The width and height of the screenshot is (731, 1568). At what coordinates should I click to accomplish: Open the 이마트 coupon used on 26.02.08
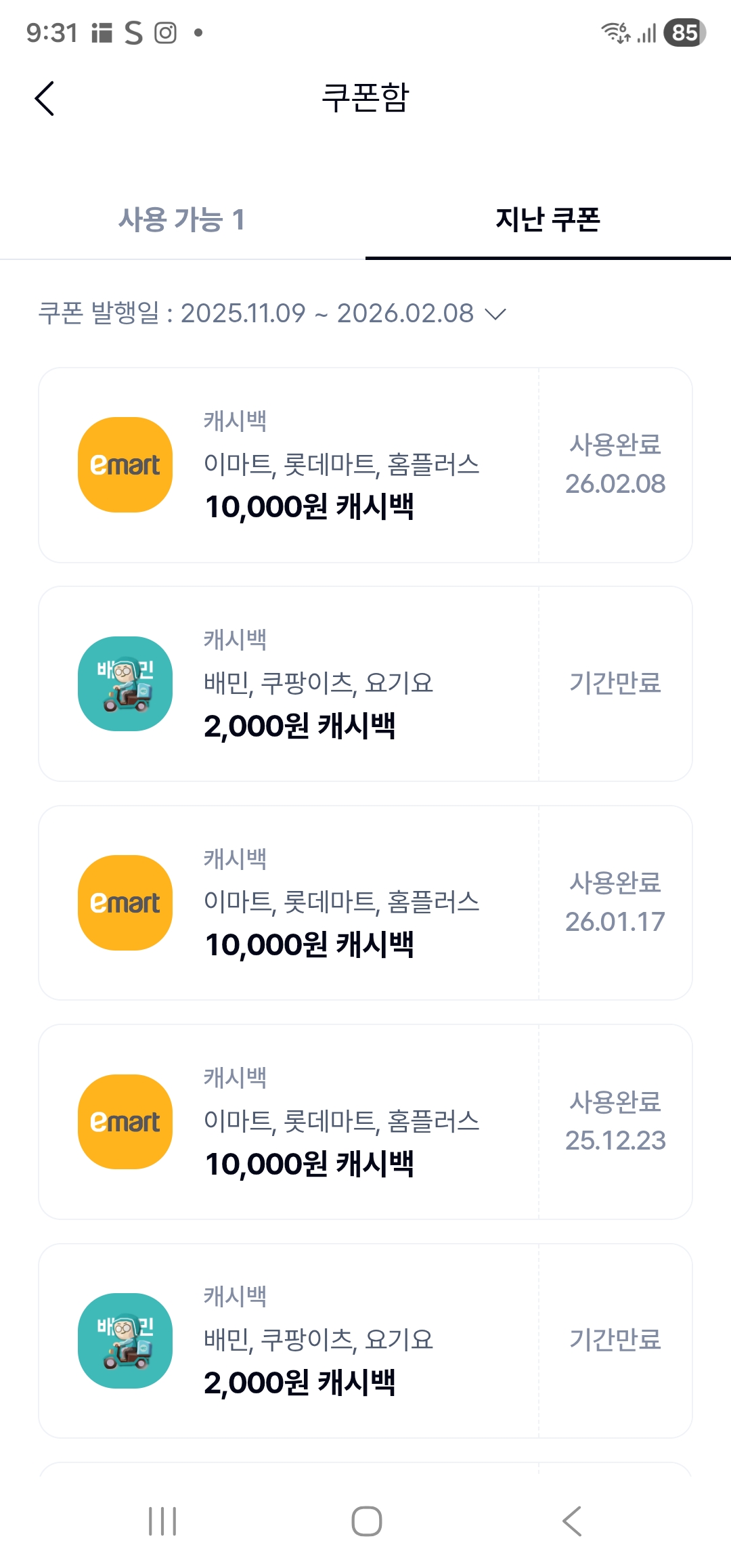(x=365, y=465)
